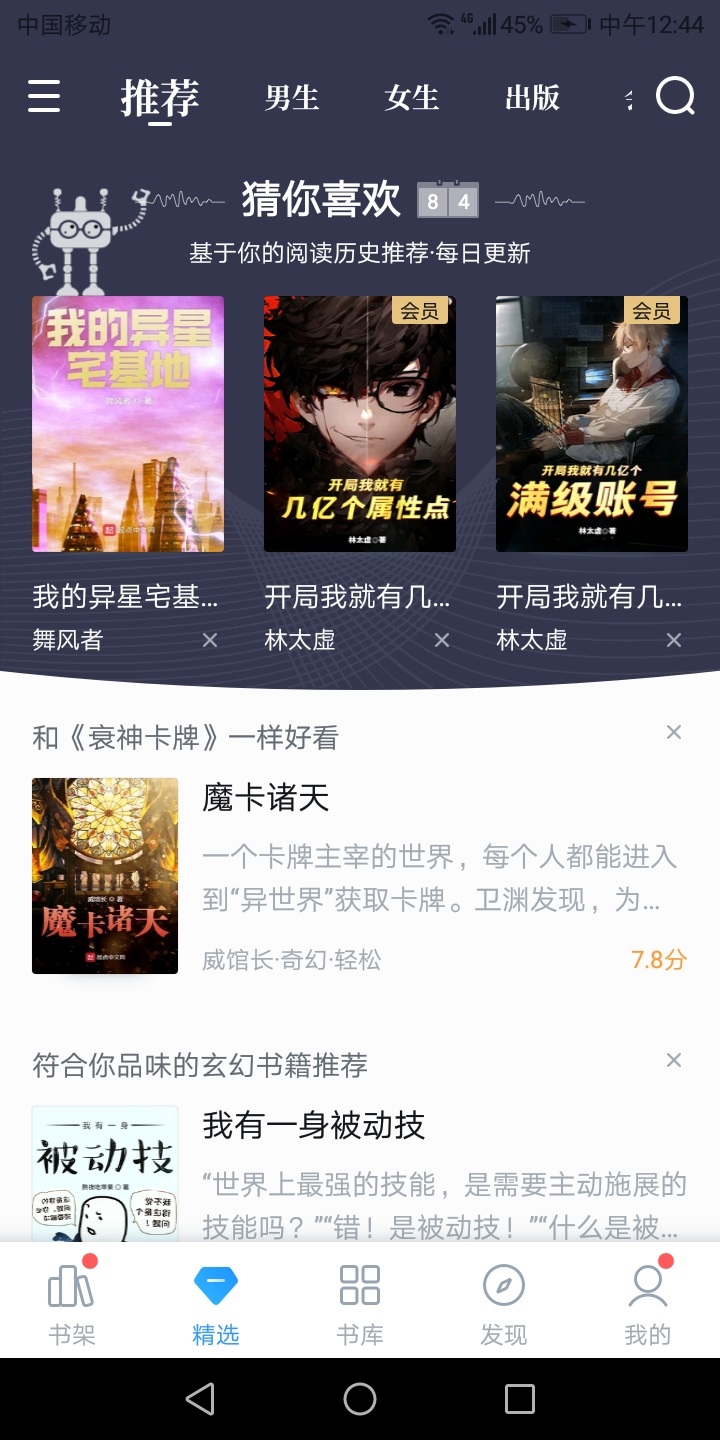This screenshot has height=1440, width=720.
Task: Open 开局我就有几亿个属性点 book cover
Action: pyautogui.click(x=360, y=424)
